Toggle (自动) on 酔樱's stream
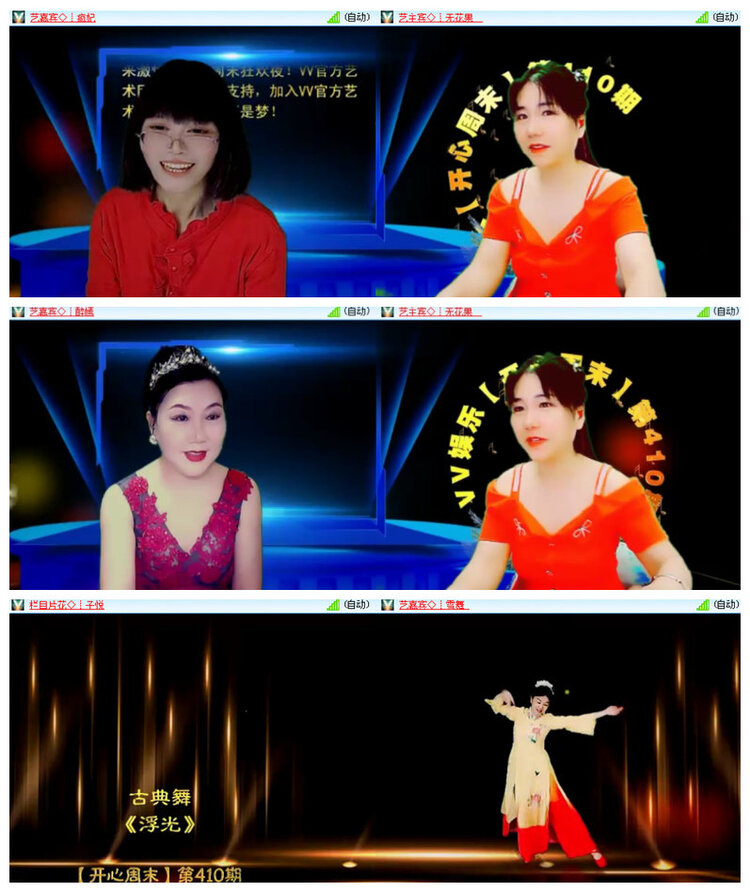This screenshot has width=750, height=892. [355, 313]
